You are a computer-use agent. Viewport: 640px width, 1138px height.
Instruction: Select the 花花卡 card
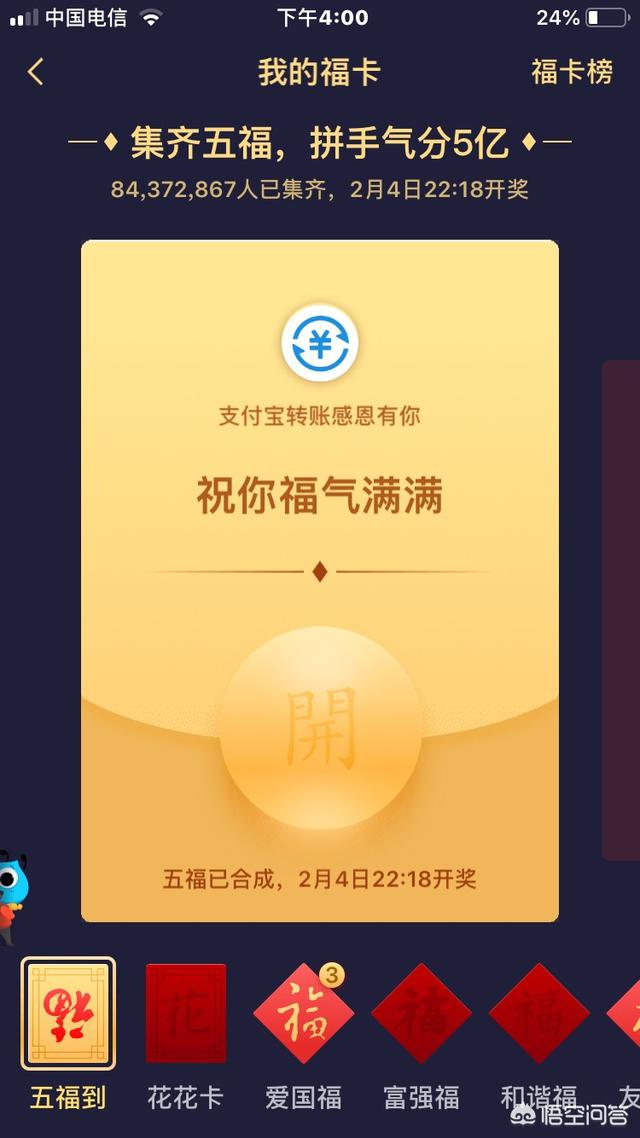[186, 1014]
